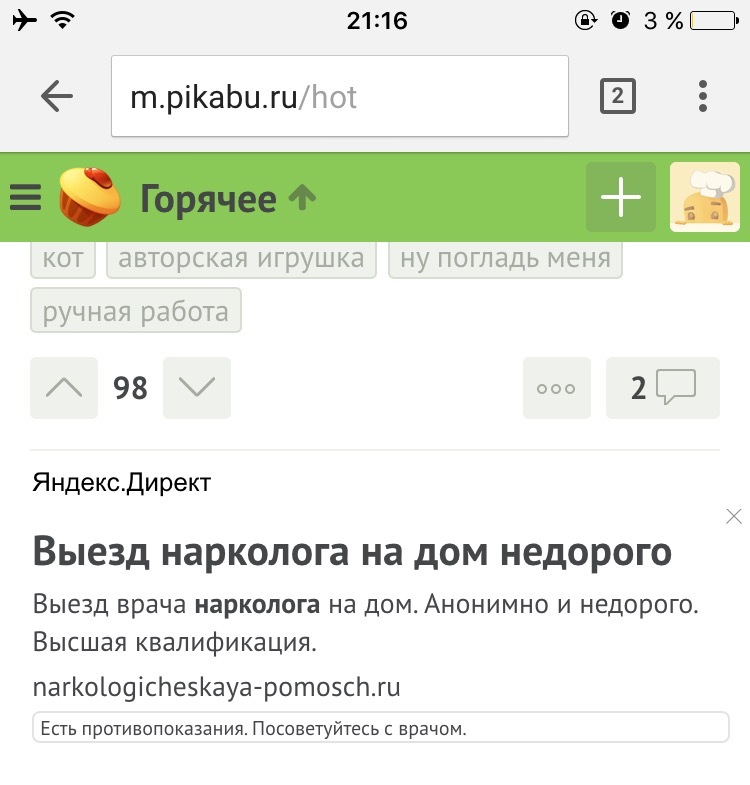Dismiss the Яндекс.Директ ad
This screenshot has width=750, height=785.
point(734,516)
